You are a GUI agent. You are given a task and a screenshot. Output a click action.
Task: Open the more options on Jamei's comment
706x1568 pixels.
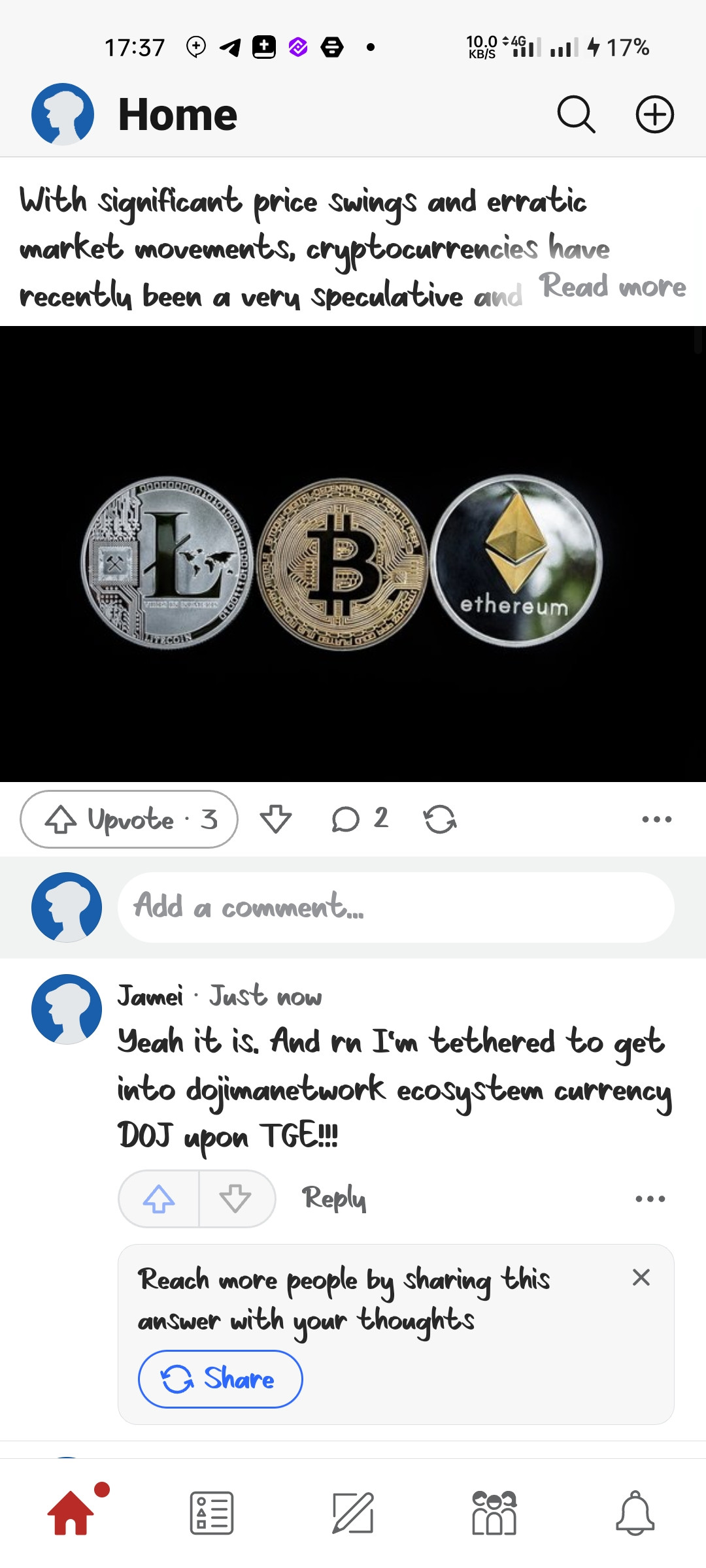[650, 1199]
